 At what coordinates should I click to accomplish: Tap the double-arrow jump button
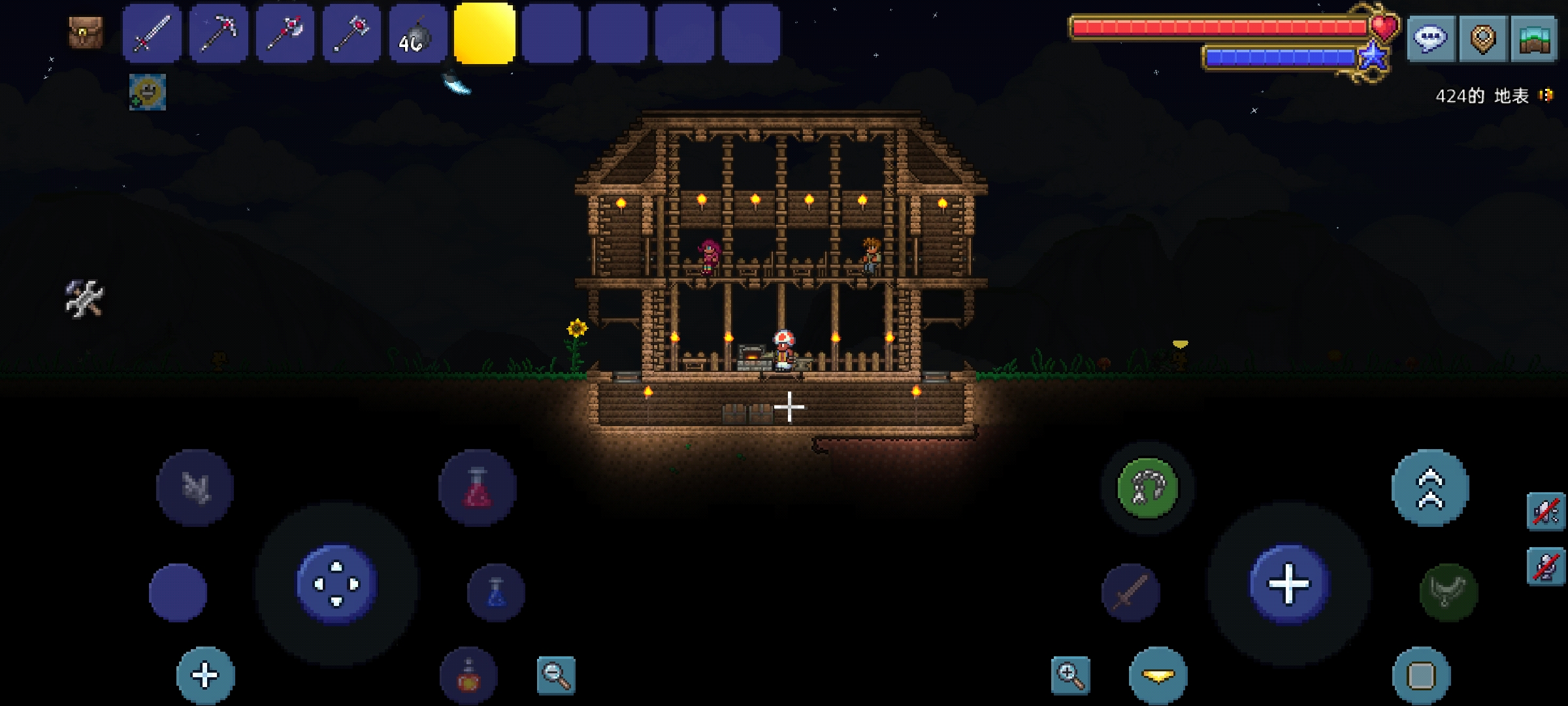click(x=1430, y=488)
